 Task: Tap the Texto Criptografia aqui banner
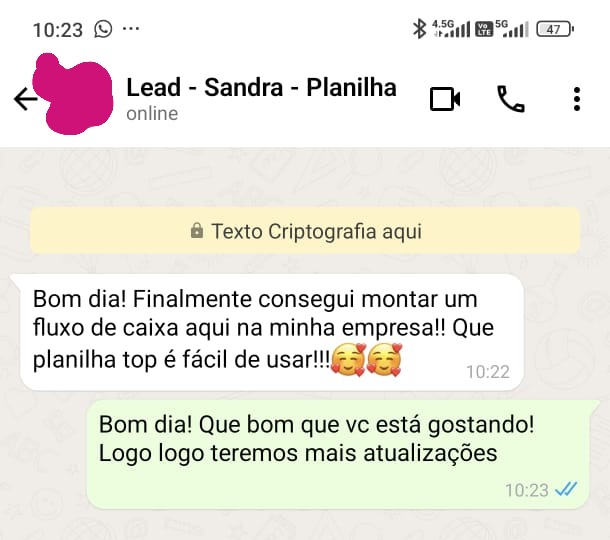[x=305, y=231]
